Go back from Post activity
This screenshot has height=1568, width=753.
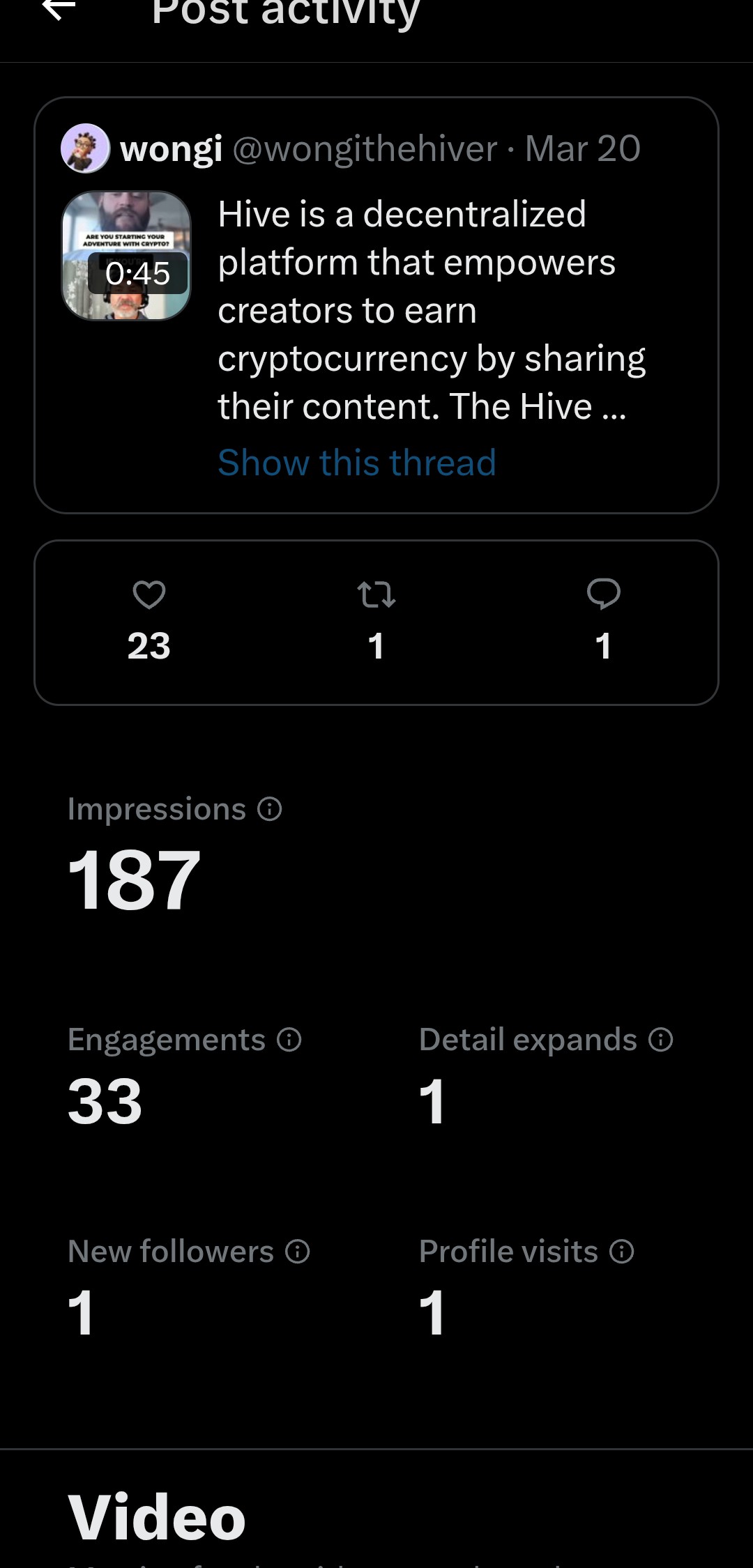click(59, 10)
